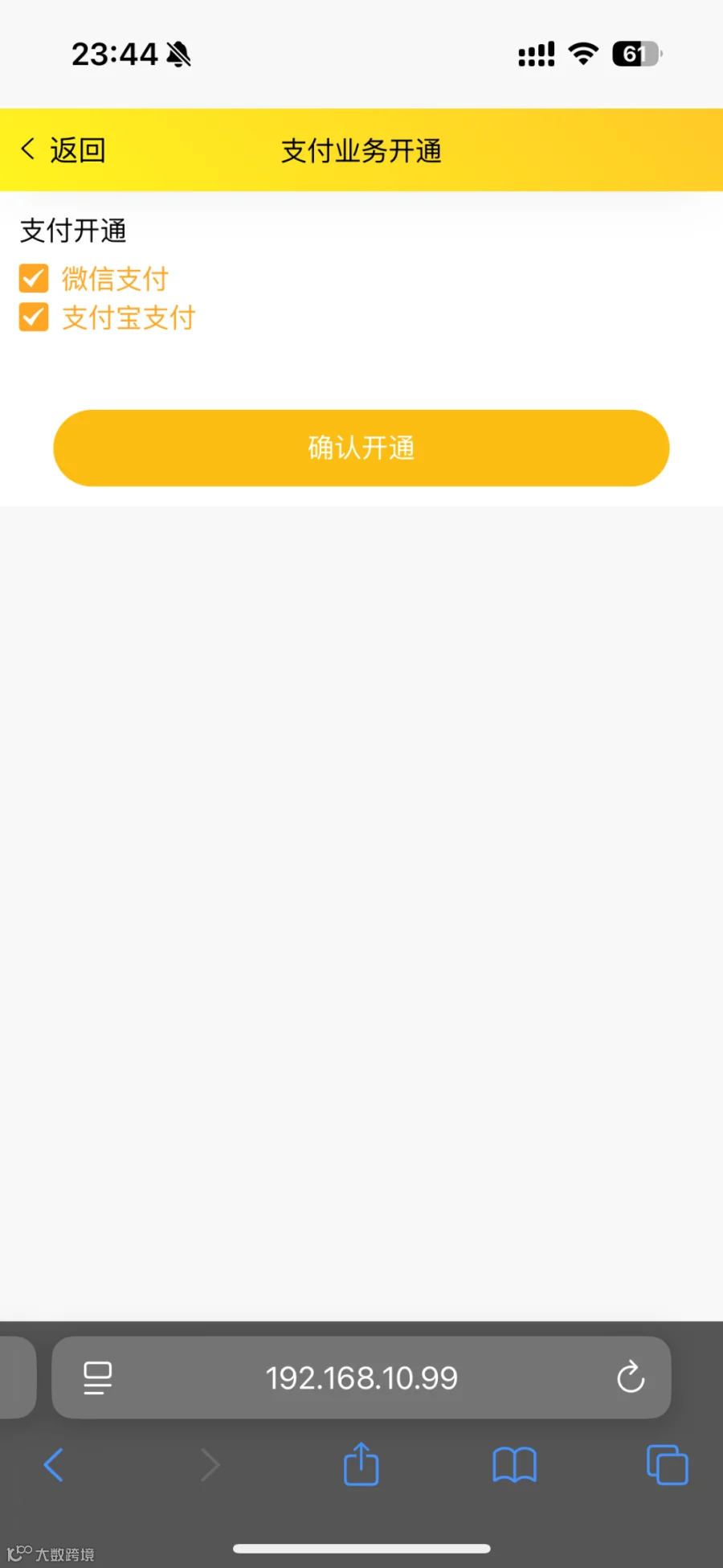723x1568 pixels.
Task: Go back using the 返回 button
Action: tap(63, 150)
